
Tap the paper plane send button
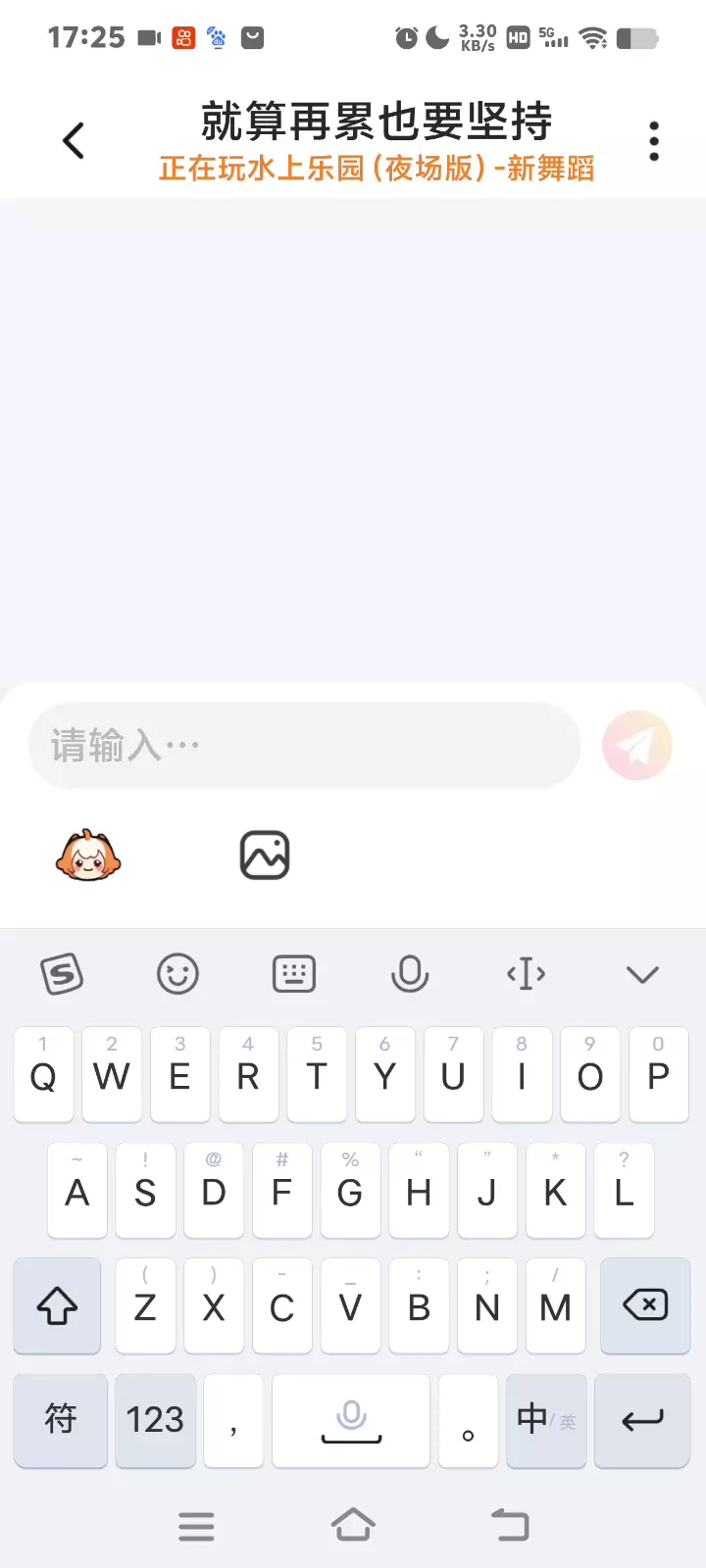[x=637, y=746]
